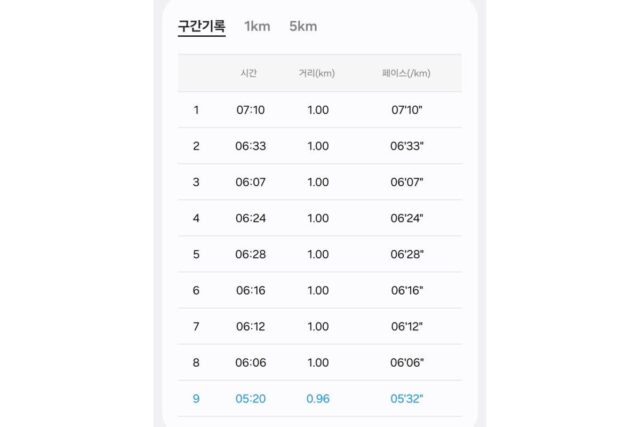
Task: Switch to the 1km tab
Action: click(257, 27)
